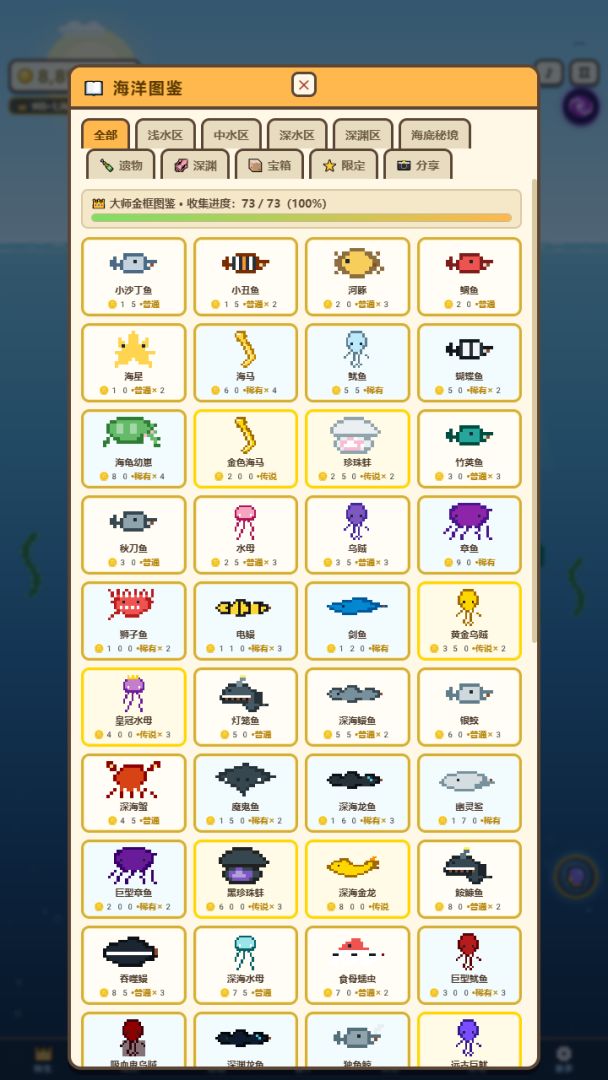View the 皇冠水母 entry

point(134,707)
